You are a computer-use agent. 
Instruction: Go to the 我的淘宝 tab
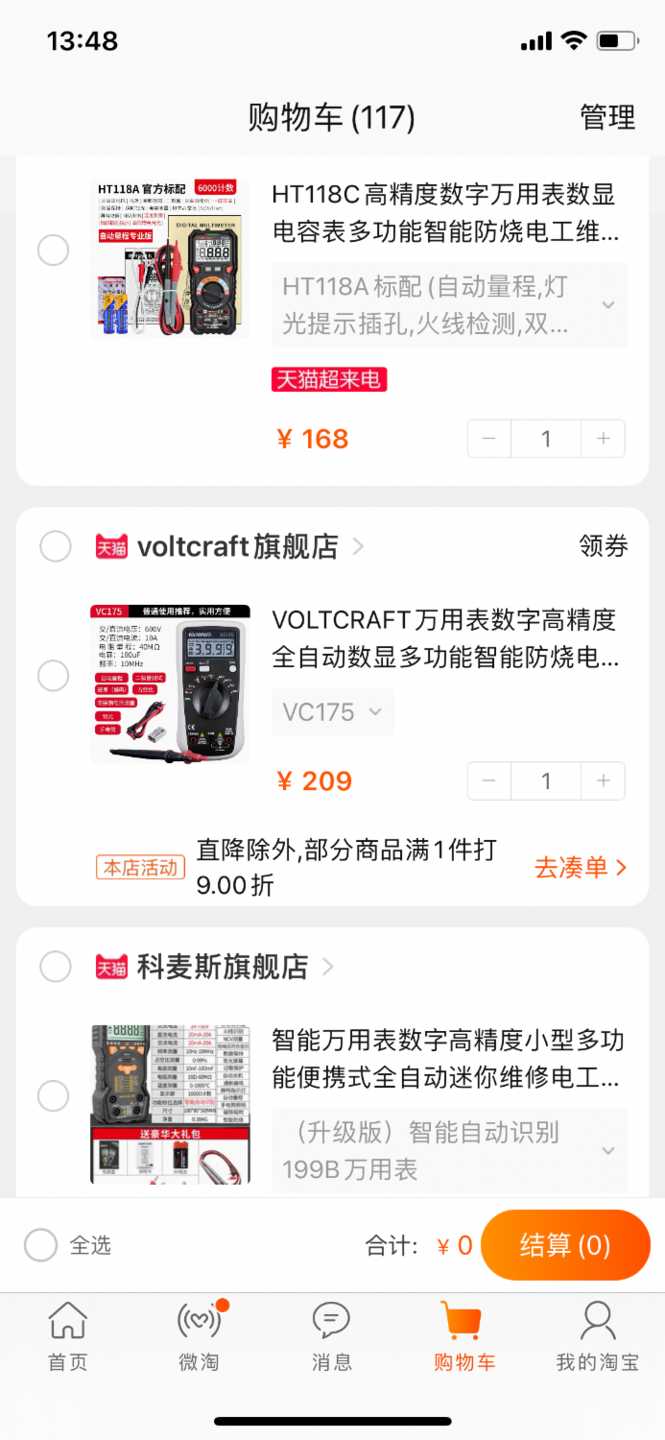[597, 1336]
